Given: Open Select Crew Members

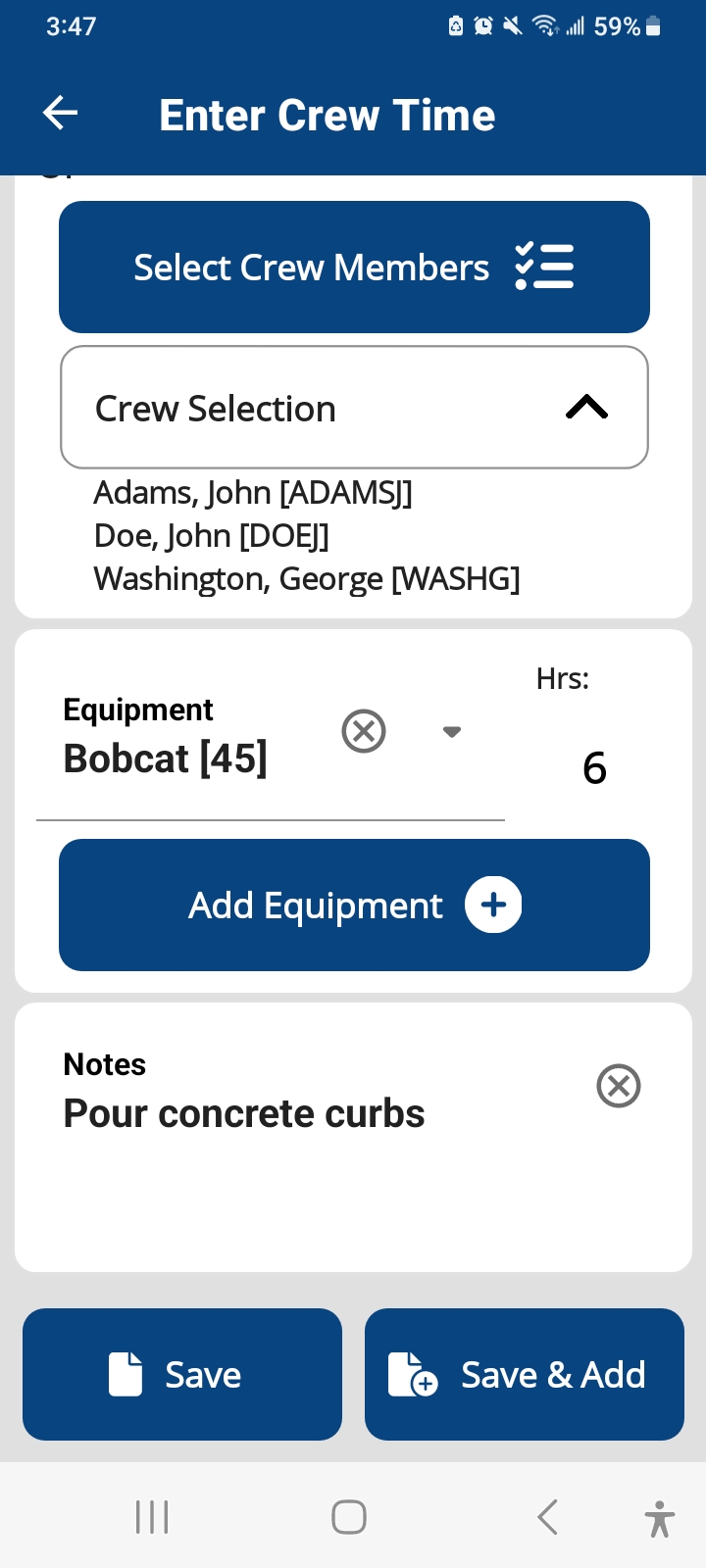Looking at the screenshot, I should [x=354, y=268].
